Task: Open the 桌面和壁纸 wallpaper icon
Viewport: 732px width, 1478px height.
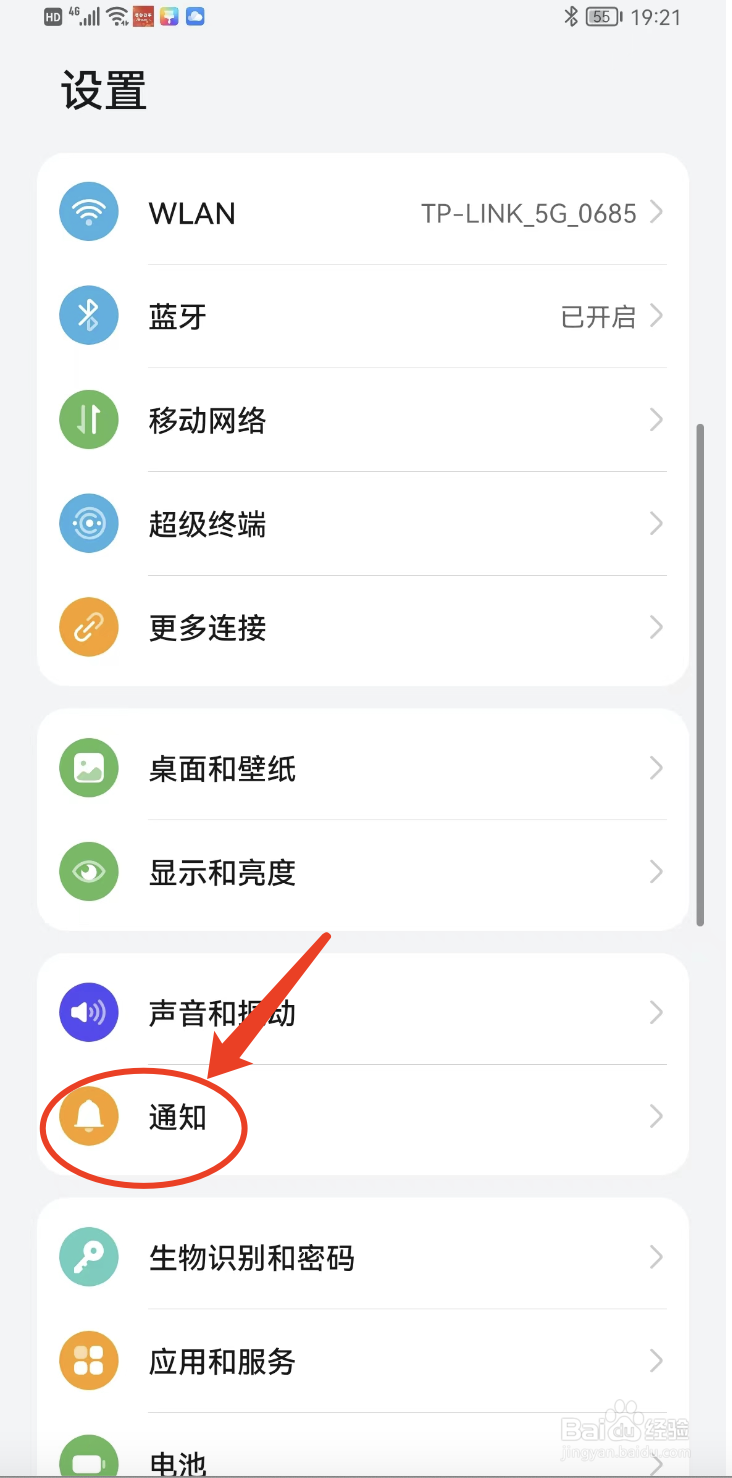Action: (x=89, y=768)
